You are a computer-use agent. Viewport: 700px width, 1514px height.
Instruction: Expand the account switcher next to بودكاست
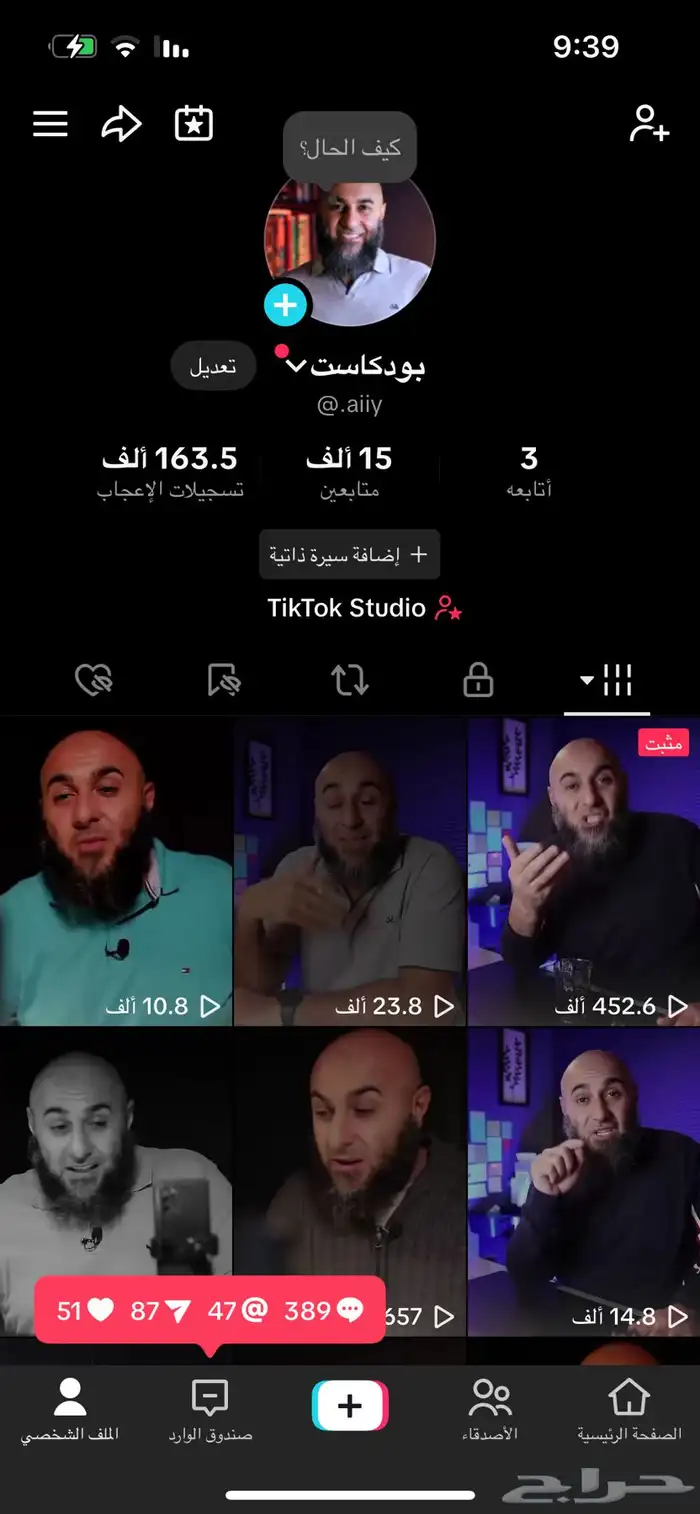coord(294,366)
